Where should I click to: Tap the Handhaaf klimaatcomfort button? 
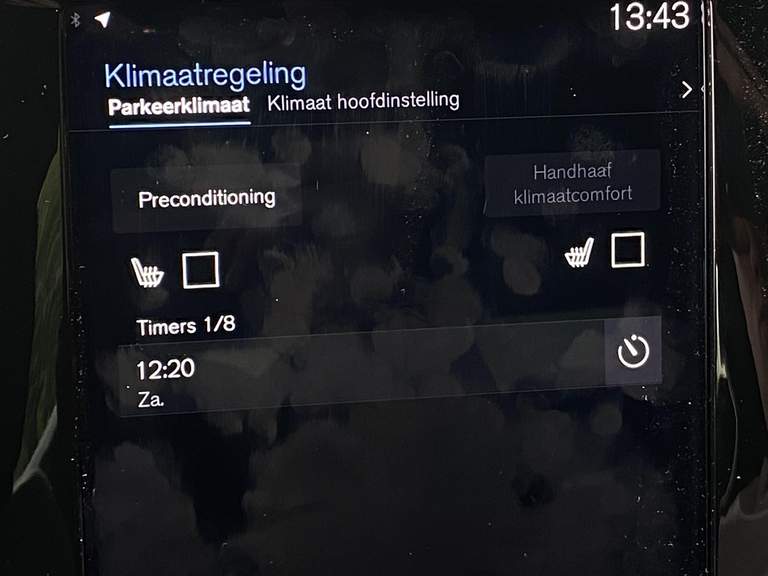coord(572,183)
